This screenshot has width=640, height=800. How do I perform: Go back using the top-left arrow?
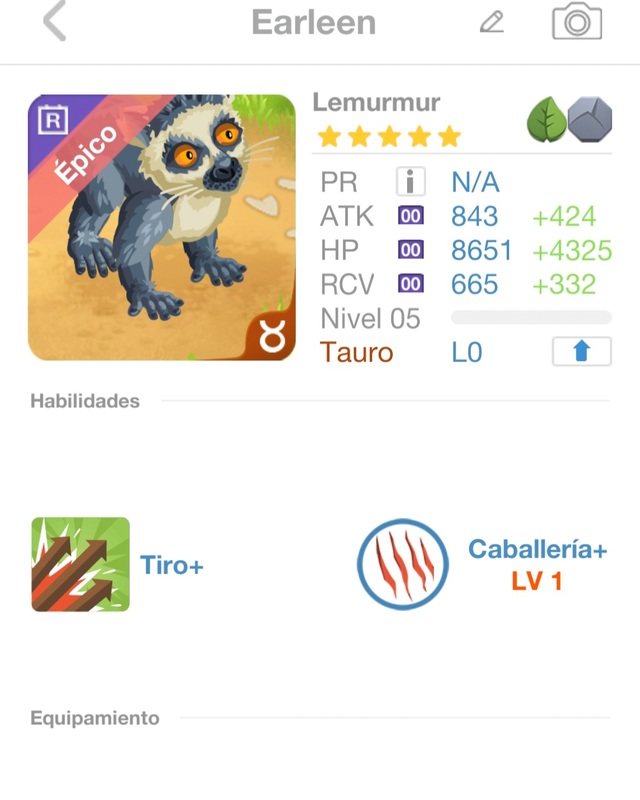coord(54,22)
